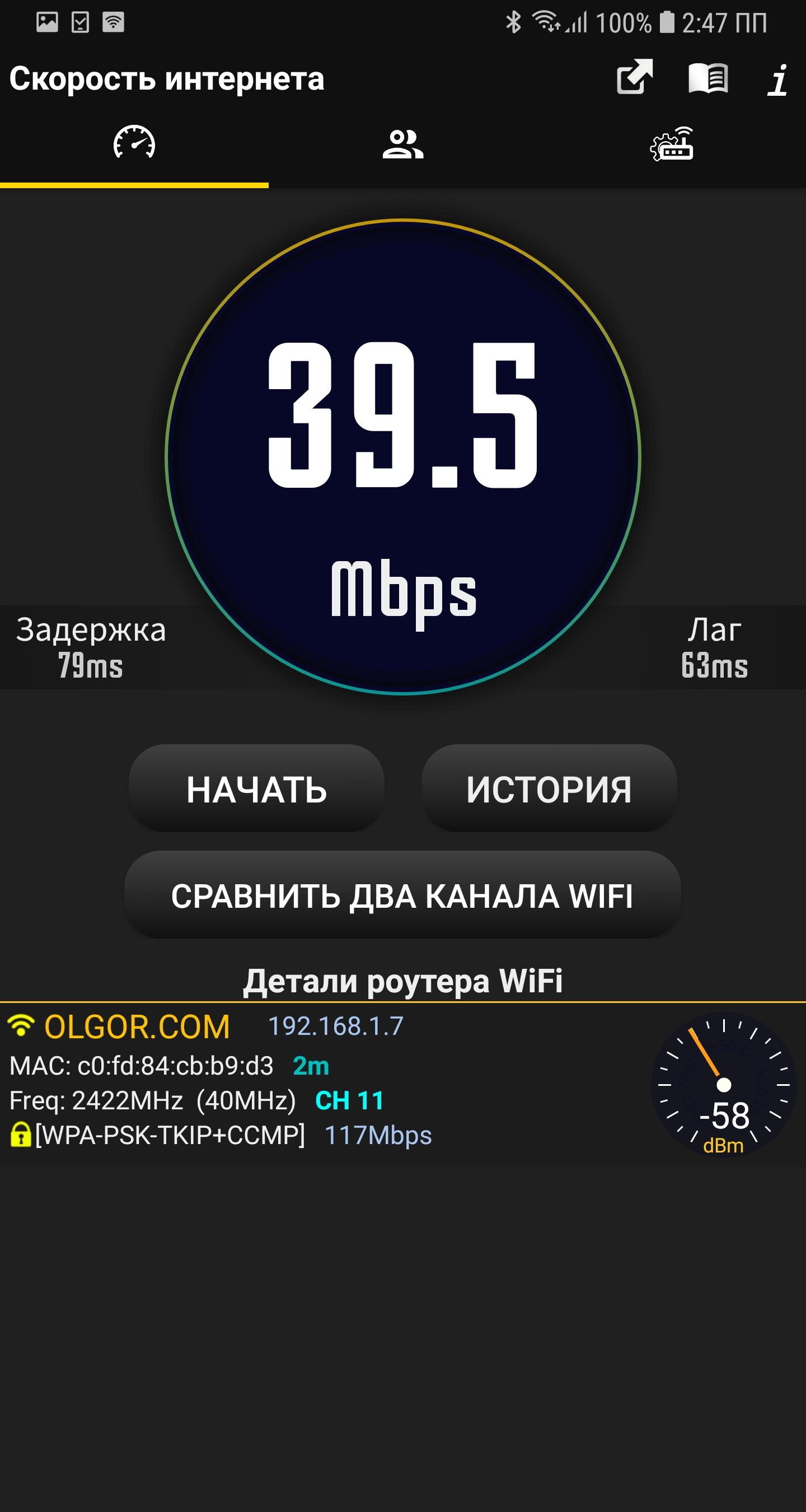The image size is (806, 1512).
Task: Share the speed test result
Action: [635, 77]
